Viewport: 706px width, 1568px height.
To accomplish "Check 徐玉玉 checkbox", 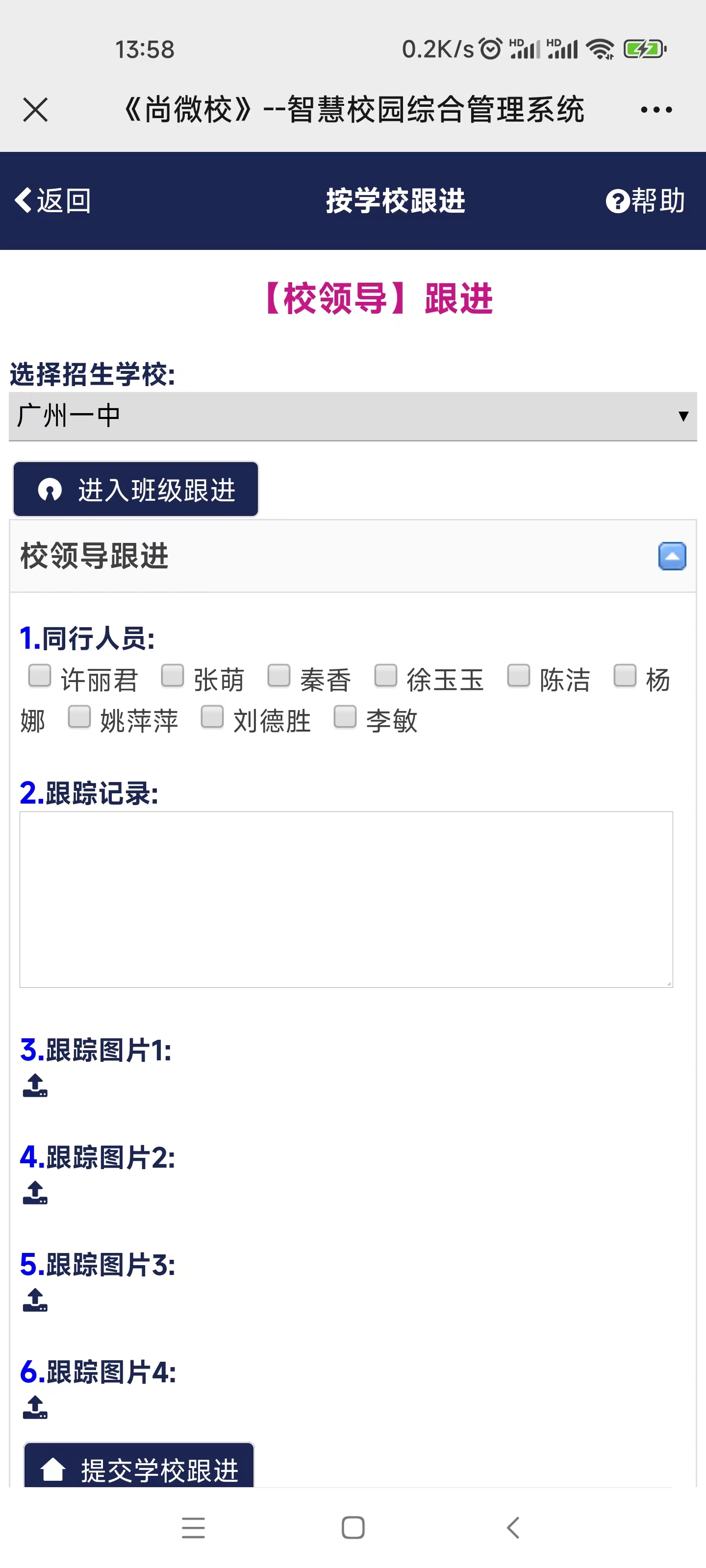I will (385, 676).
